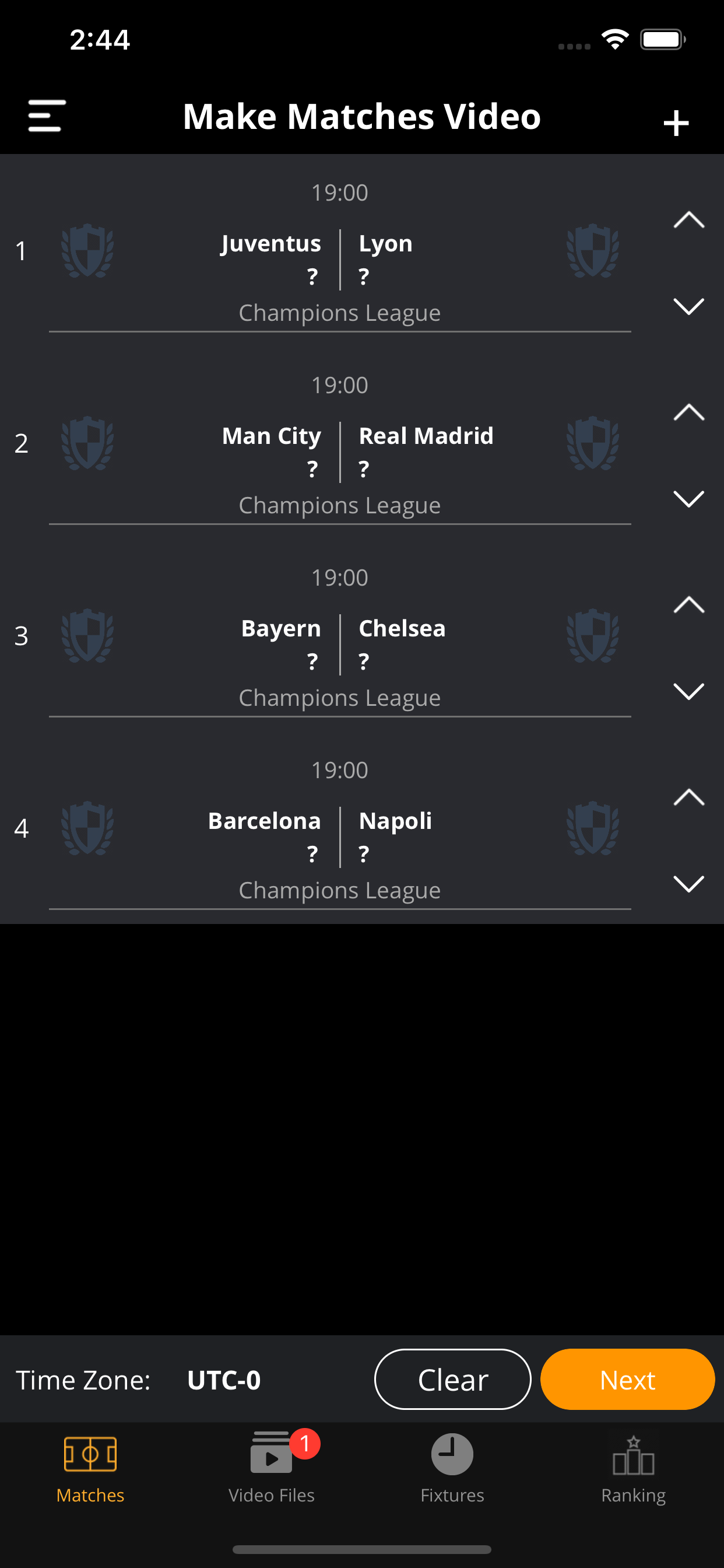The width and height of the screenshot is (724, 1568).
Task: Open the Man City vs Real Madrid match
Action: 339,444
